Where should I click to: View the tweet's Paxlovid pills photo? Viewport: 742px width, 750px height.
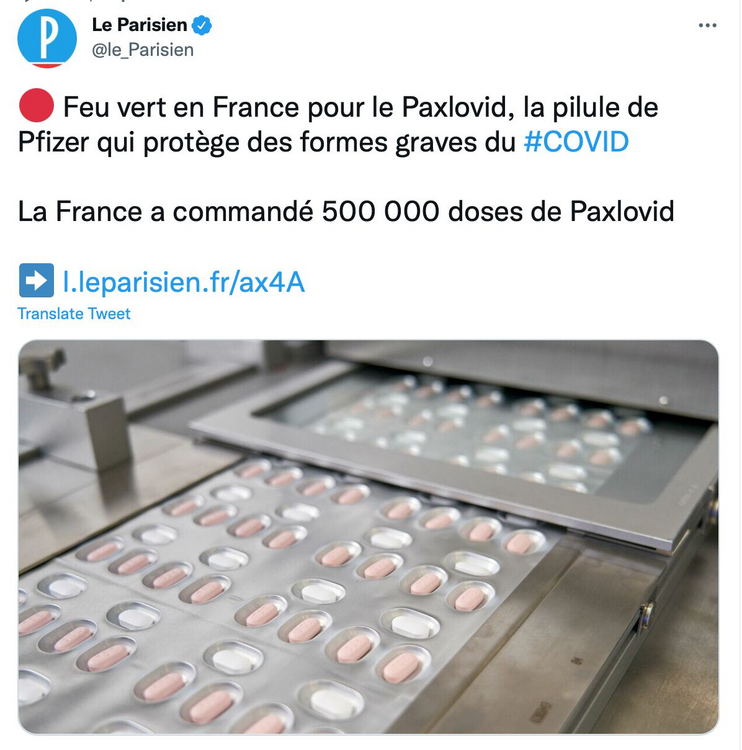368,537
